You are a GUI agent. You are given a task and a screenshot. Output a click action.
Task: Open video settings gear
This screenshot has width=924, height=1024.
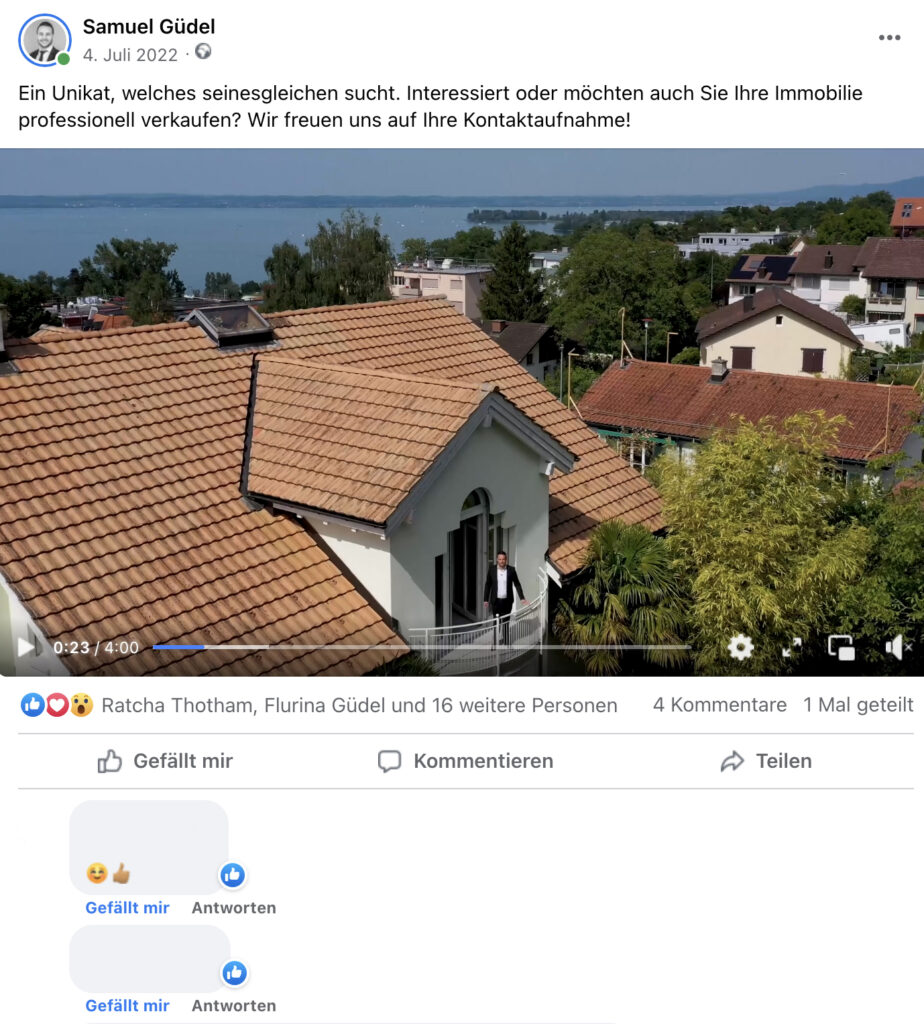pyautogui.click(x=740, y=648)
